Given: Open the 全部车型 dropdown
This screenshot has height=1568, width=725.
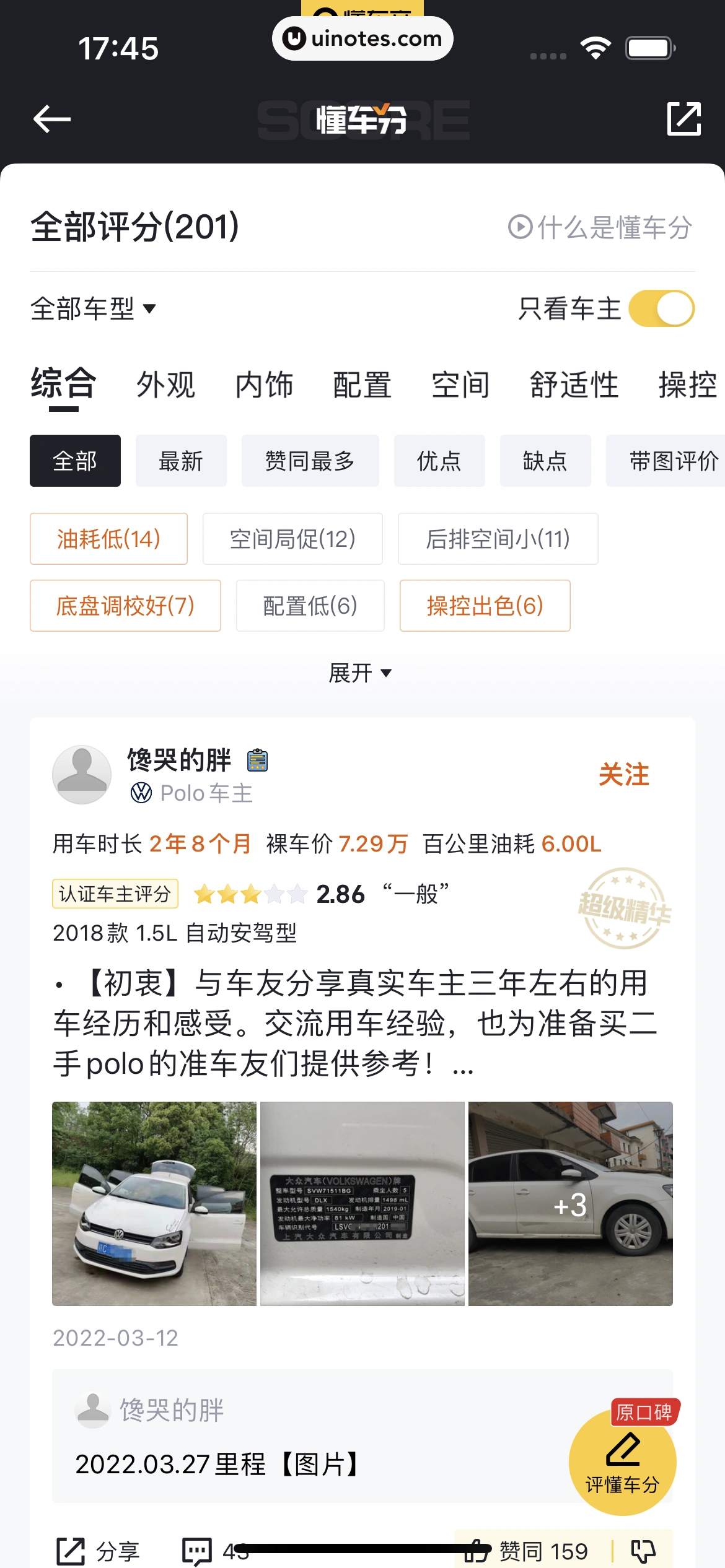Looking at the screenshot, I should pyautogui.click(x=93, y=308).
